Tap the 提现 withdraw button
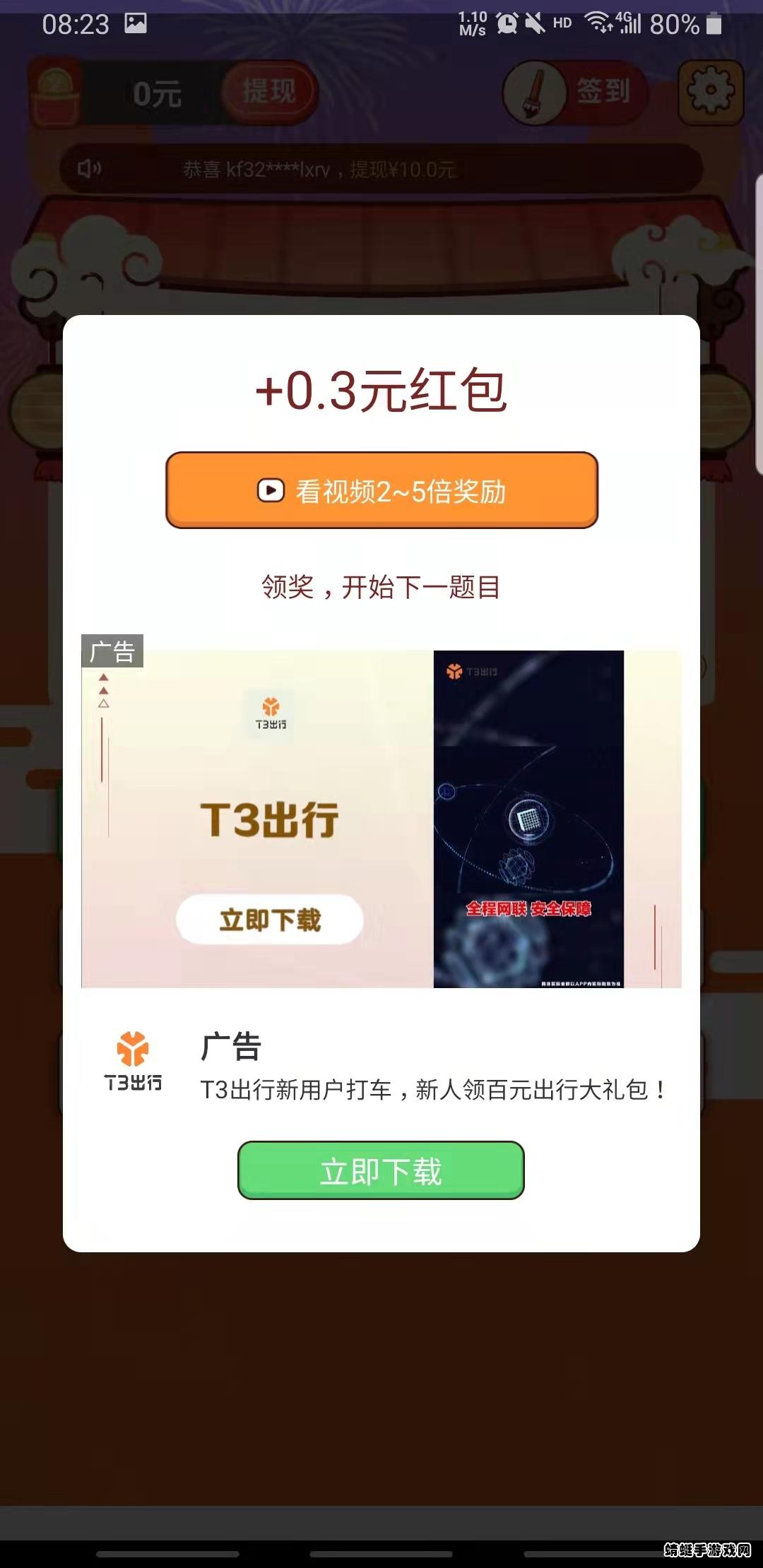Viewport: 763px width, 1568px height. point(269,93)
